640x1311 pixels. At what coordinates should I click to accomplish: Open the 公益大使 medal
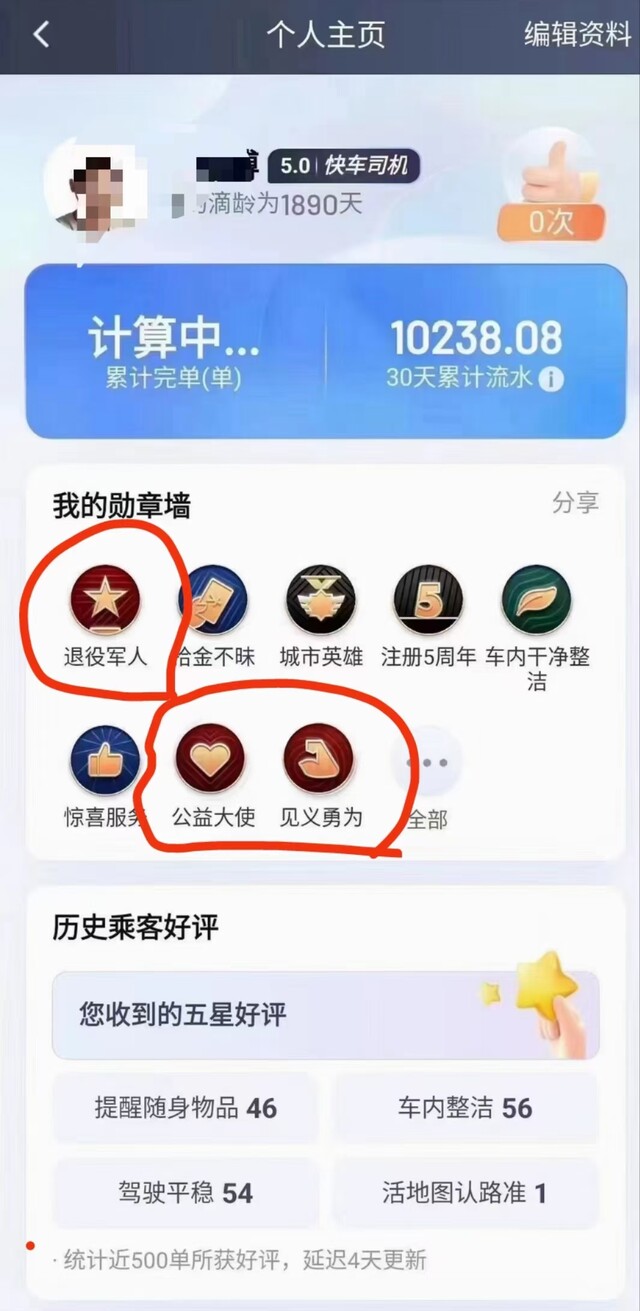click(214, 778)
